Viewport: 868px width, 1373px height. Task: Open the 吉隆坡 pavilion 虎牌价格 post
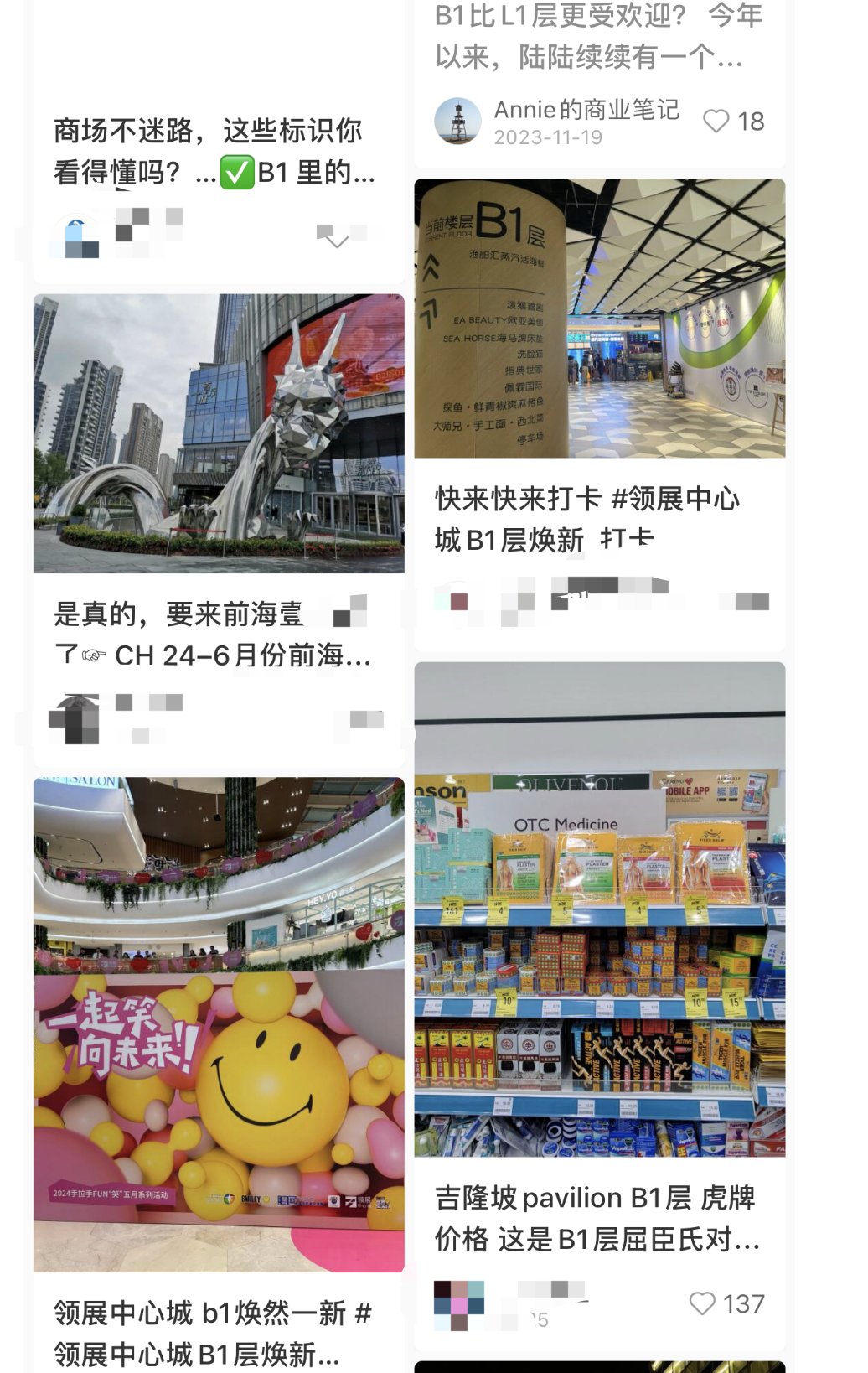coord(599,909)
